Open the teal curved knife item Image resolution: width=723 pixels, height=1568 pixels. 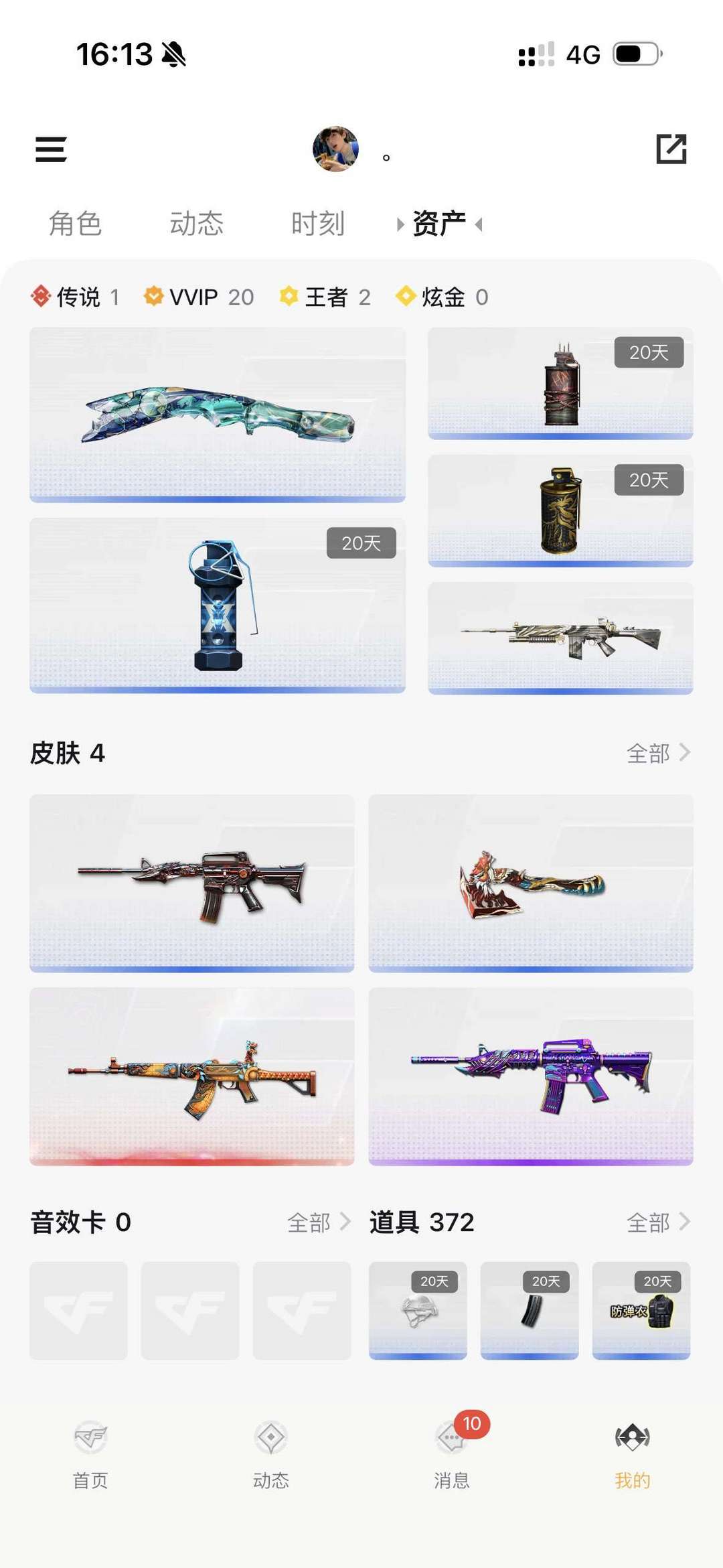click(218, 415)
